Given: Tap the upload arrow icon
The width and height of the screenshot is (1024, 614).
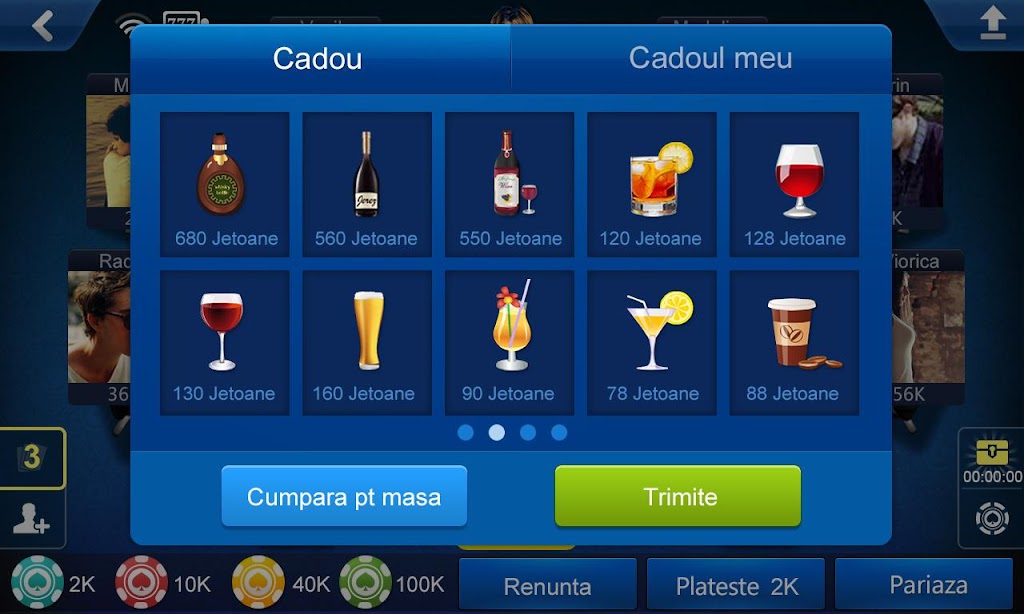Looking at the screenshot, I should [x=992, y=24].
